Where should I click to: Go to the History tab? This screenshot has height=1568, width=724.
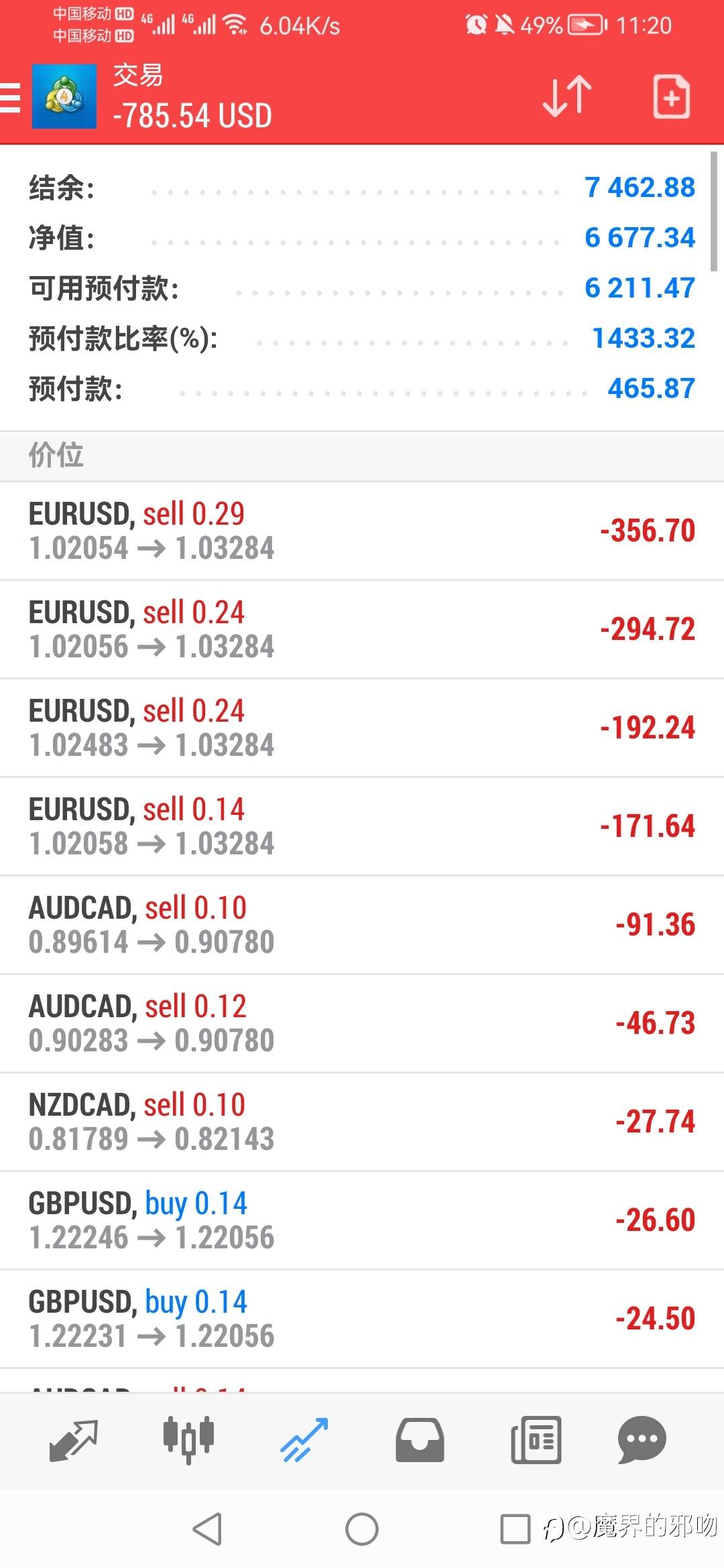point(419,1439)
